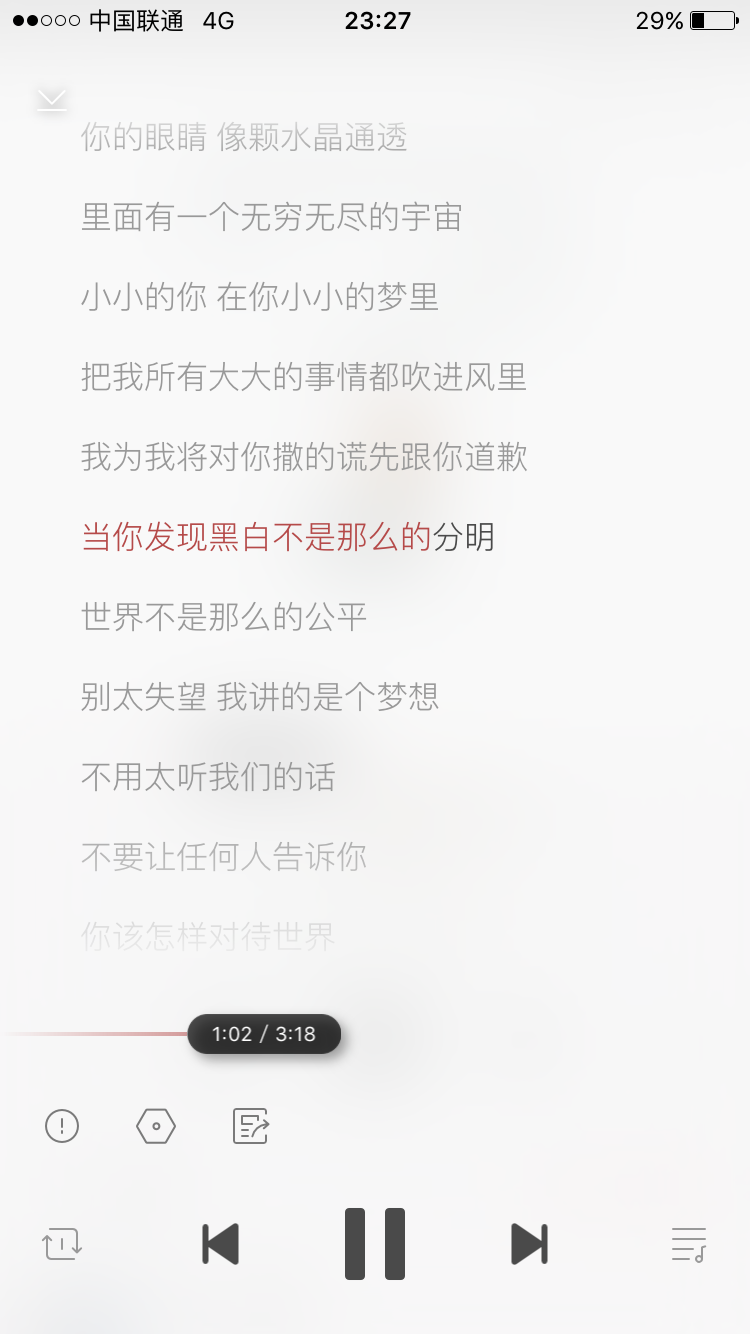750x1334 pixels.
Task: Go back to the previous track
Action: (x=221, y=1244)
